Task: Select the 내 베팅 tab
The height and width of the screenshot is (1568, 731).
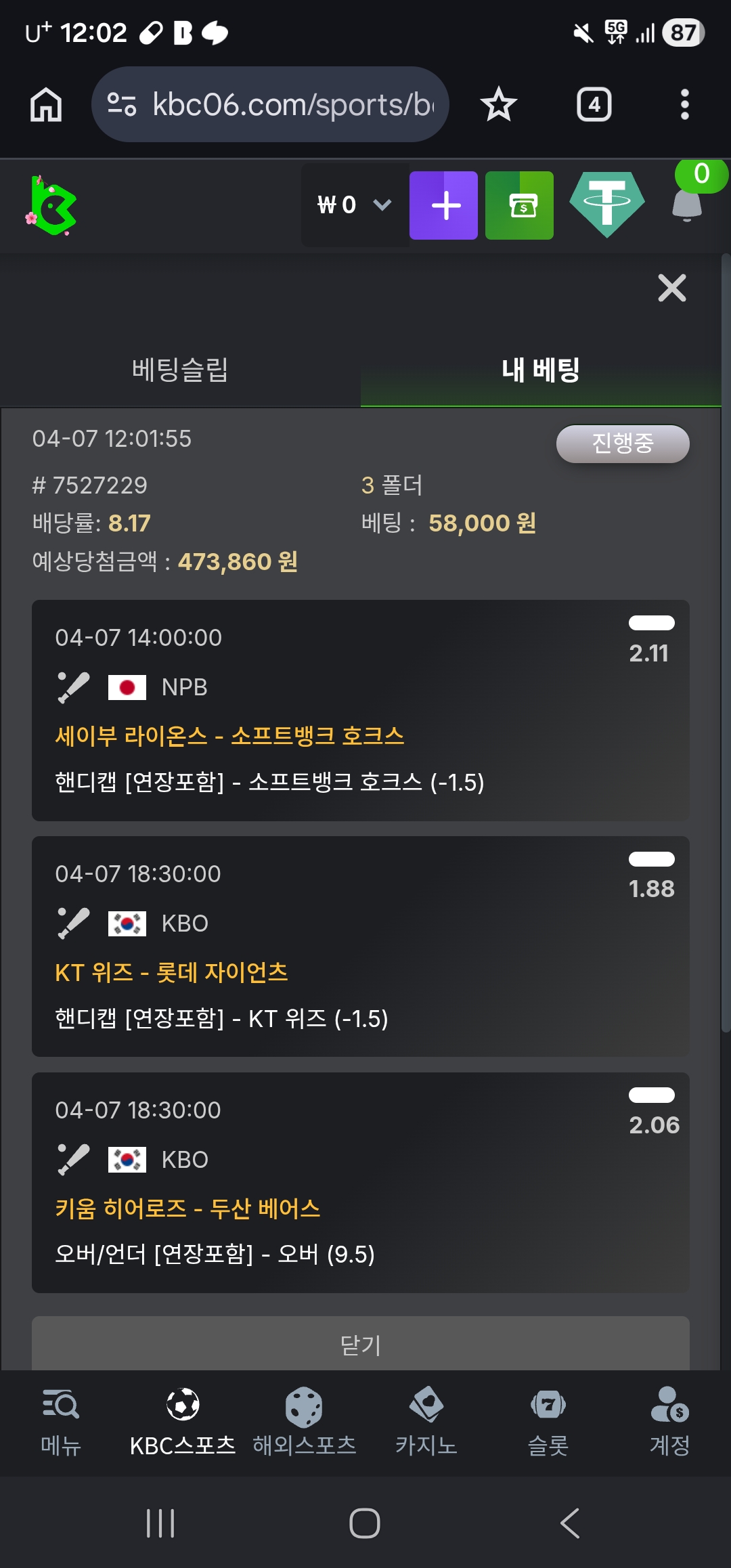Action: [x=540, y=370]
